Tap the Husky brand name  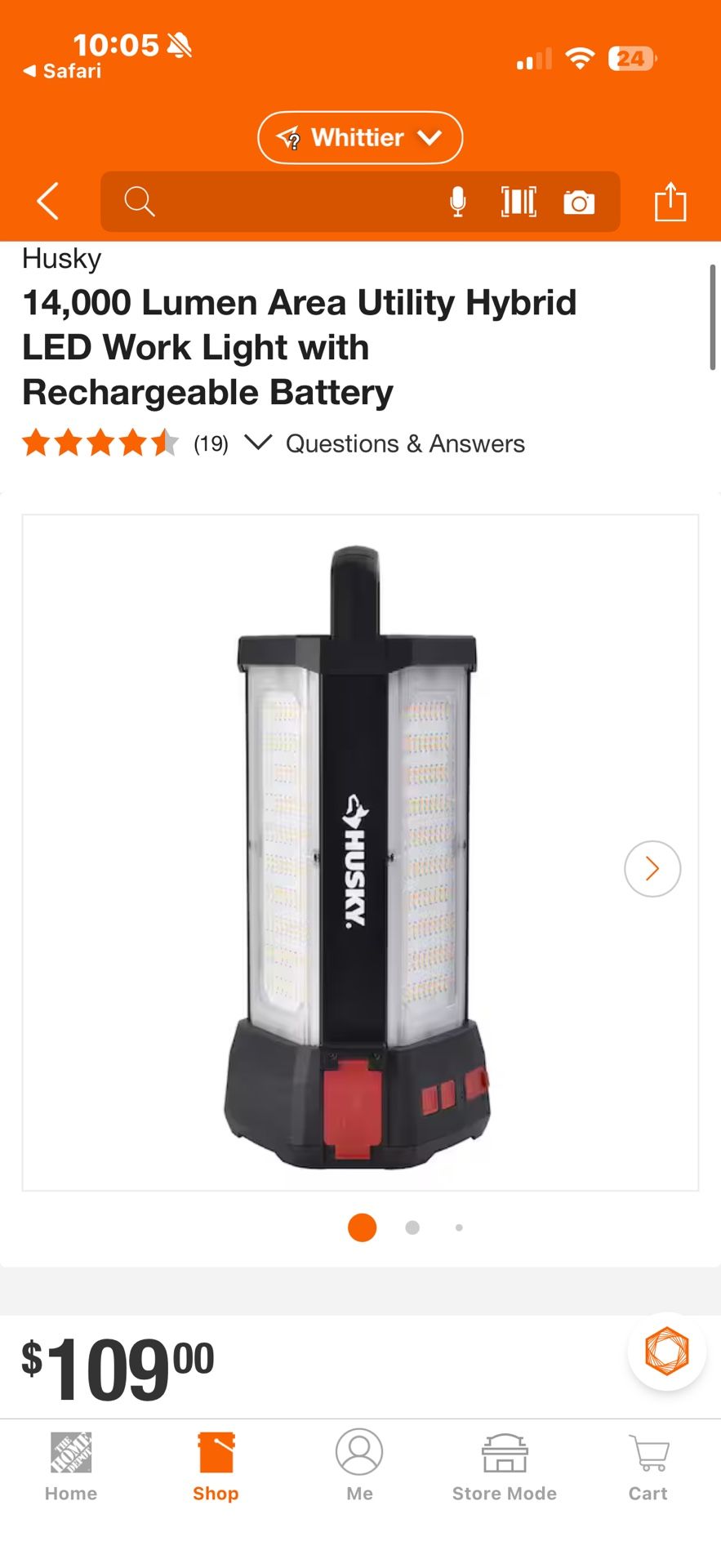click(x=61, y=259)
